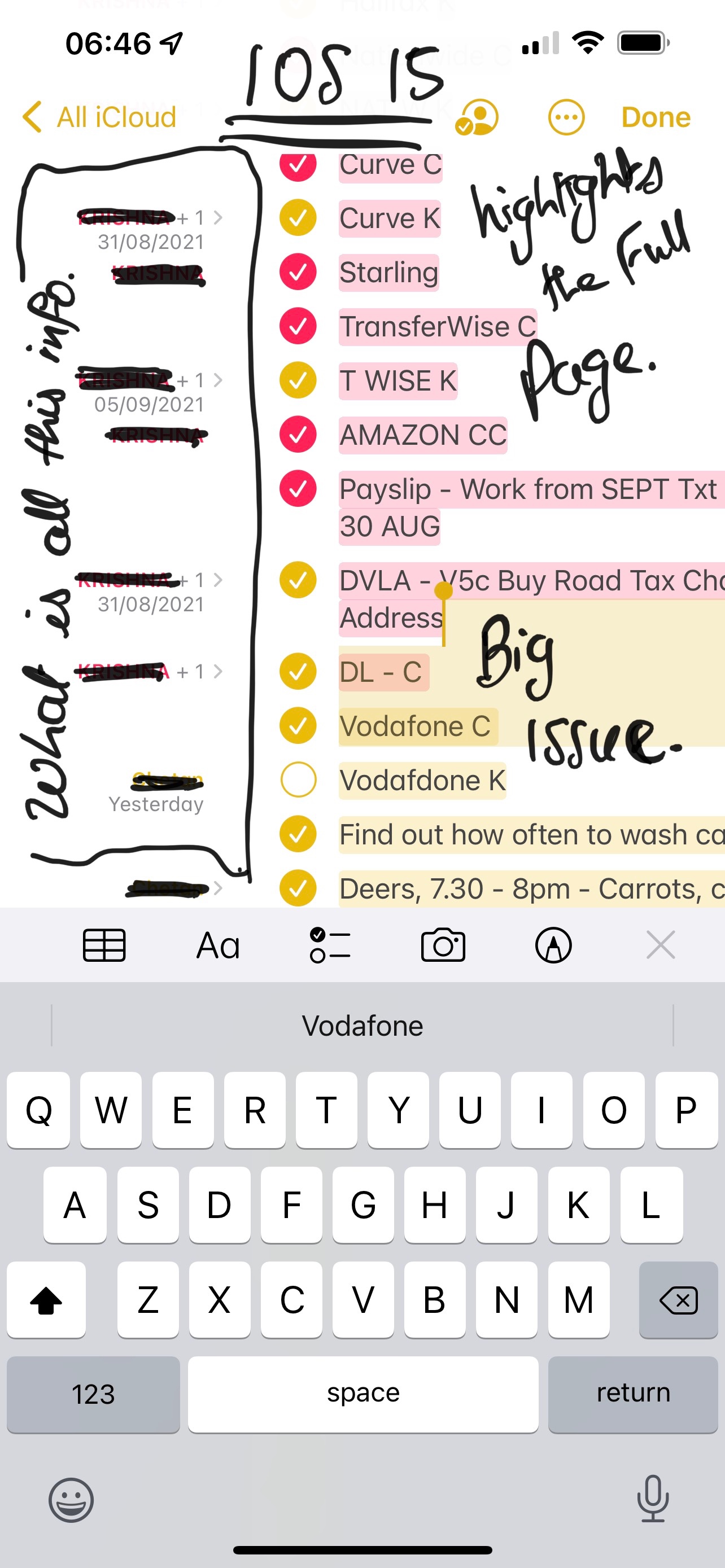The width and height of the screenshot is (725, 1568).
Task: Open the note collaboration icon
Action: (477, 117)
